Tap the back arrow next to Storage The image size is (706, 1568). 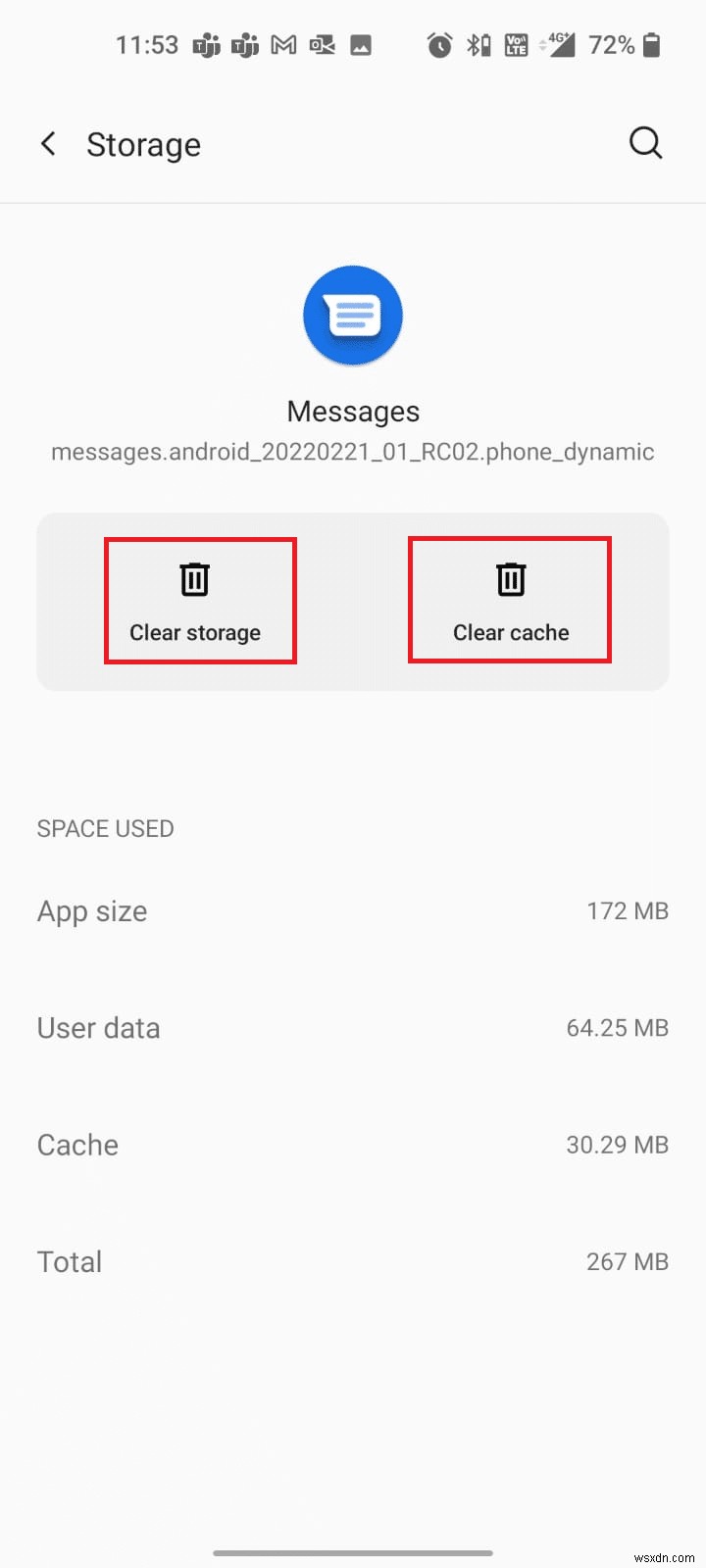48,143
